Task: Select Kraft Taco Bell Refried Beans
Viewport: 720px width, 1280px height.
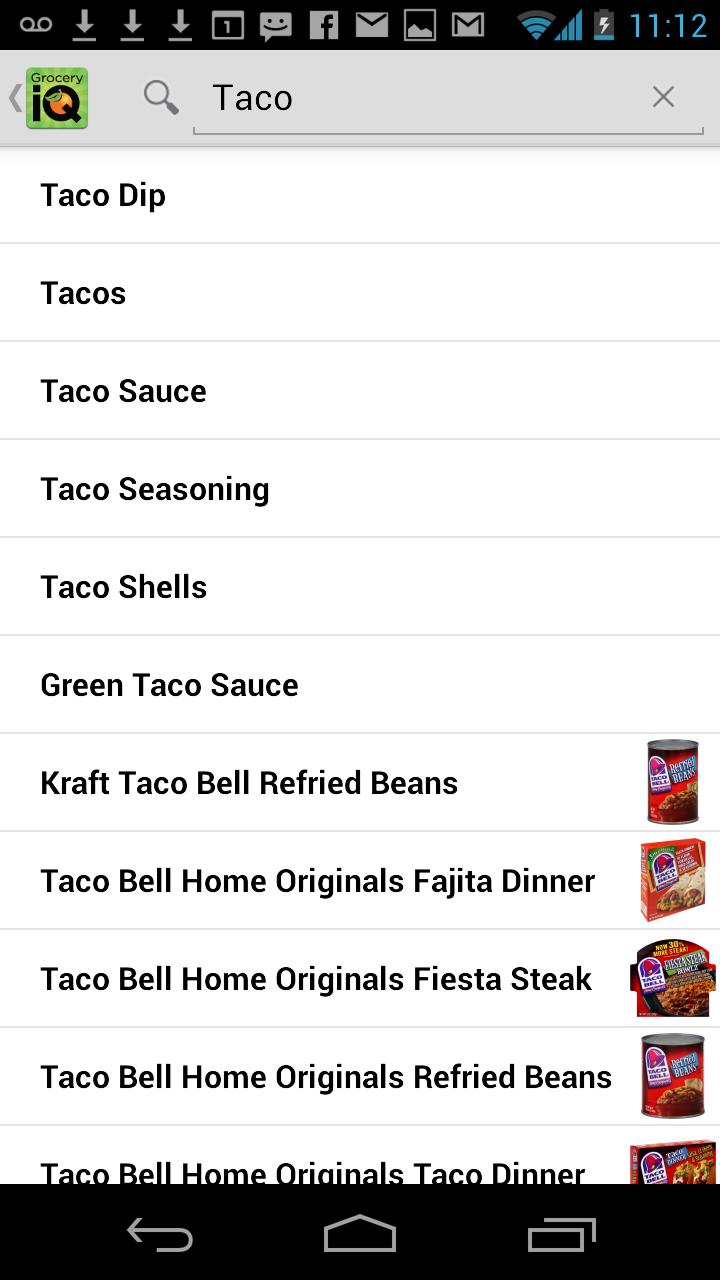Action: click(x=360, y=783)
